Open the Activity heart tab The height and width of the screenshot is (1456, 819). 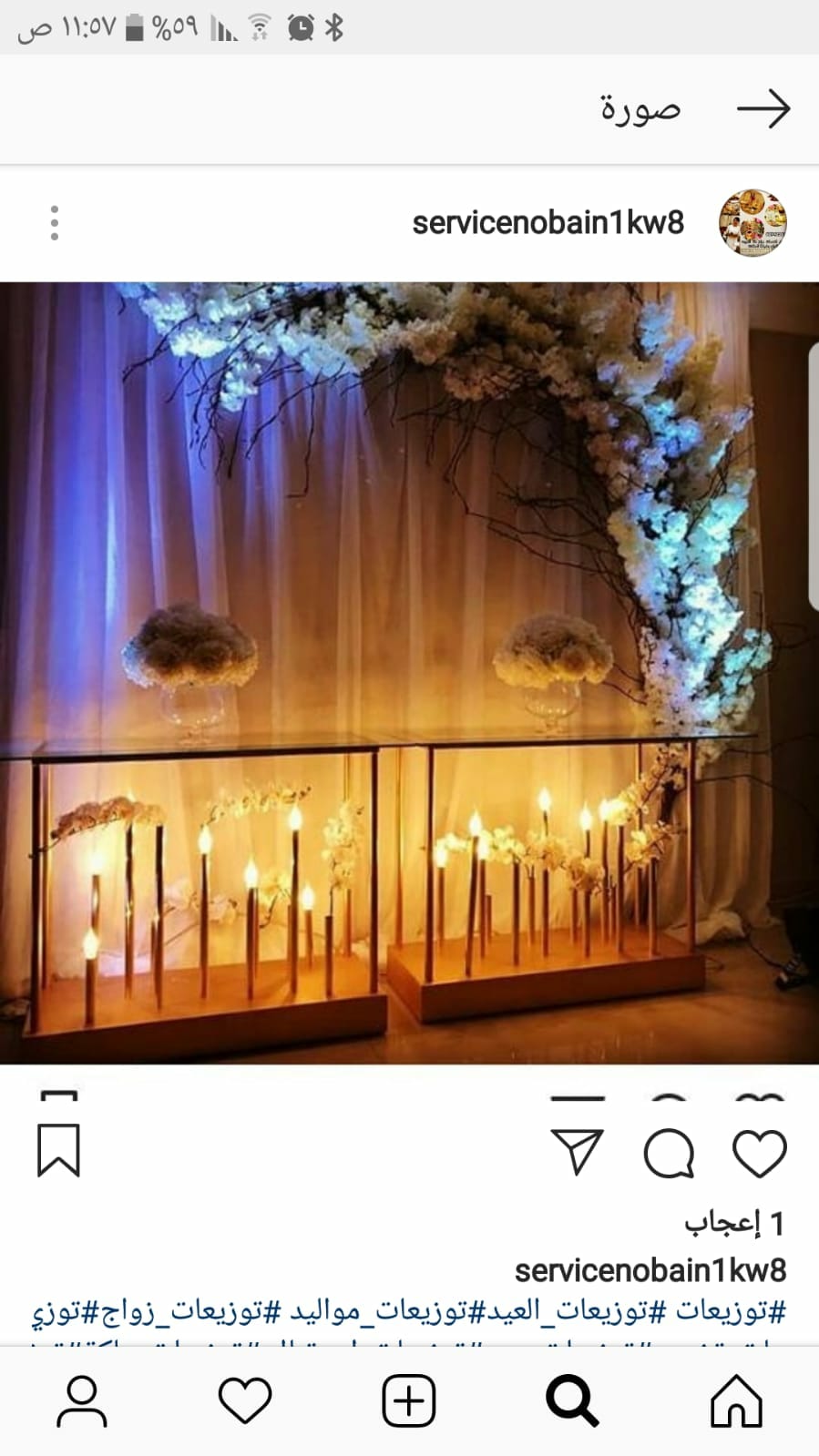(x=245, y=1400)
